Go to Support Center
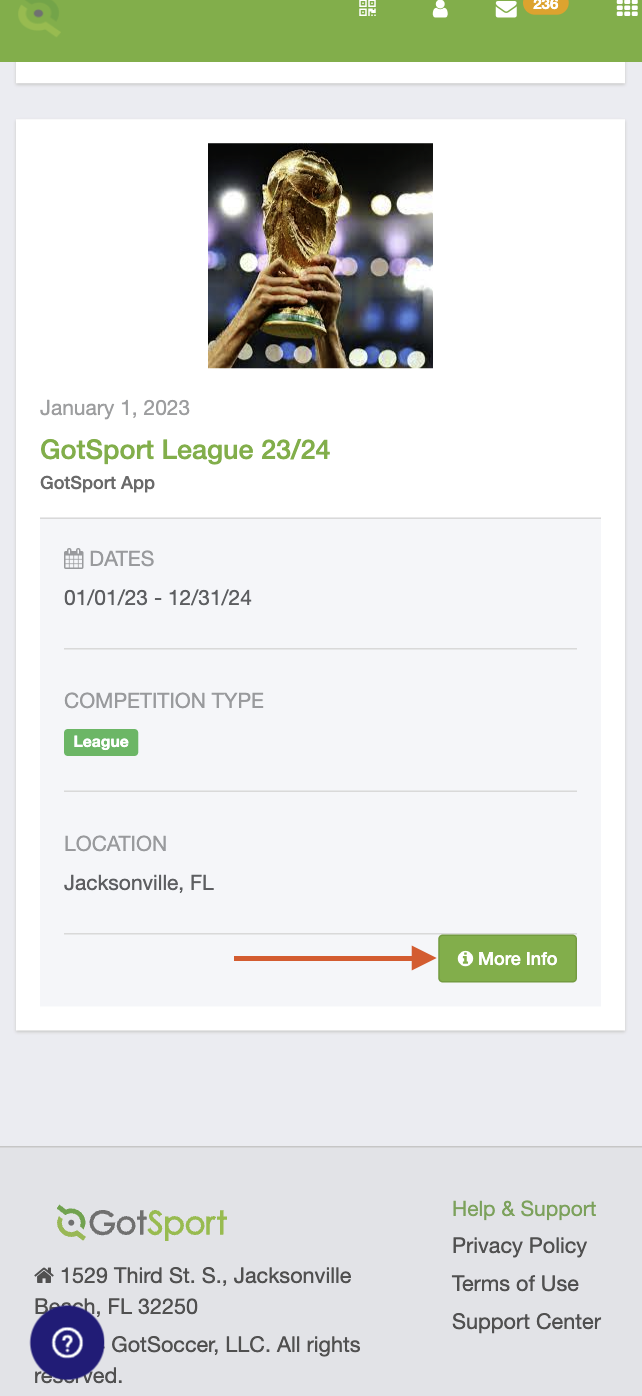642x1396 pixels. 526,1322
